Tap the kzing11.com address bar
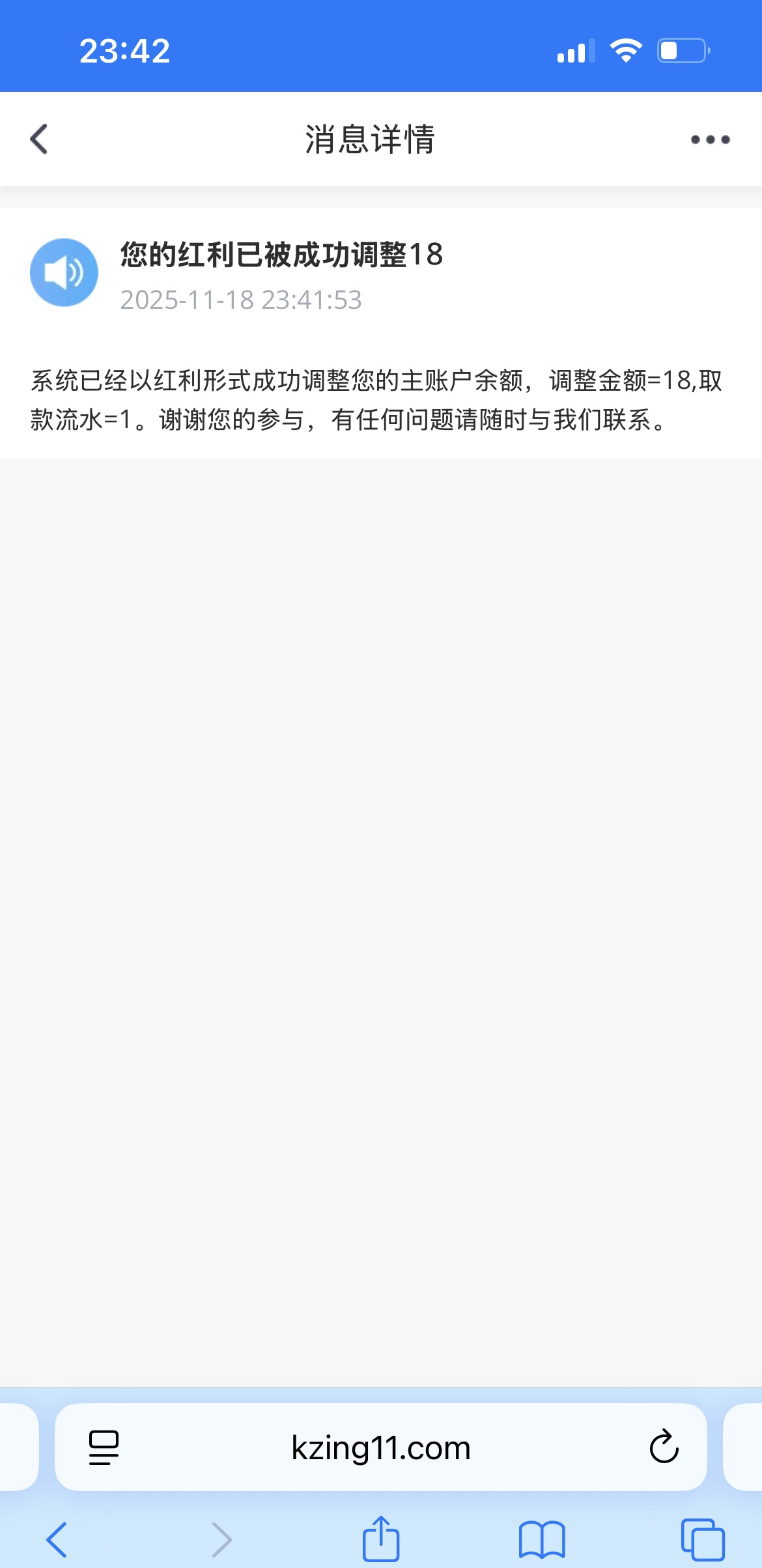This screenshot has width=762, height=1568. coord(380,1448)
